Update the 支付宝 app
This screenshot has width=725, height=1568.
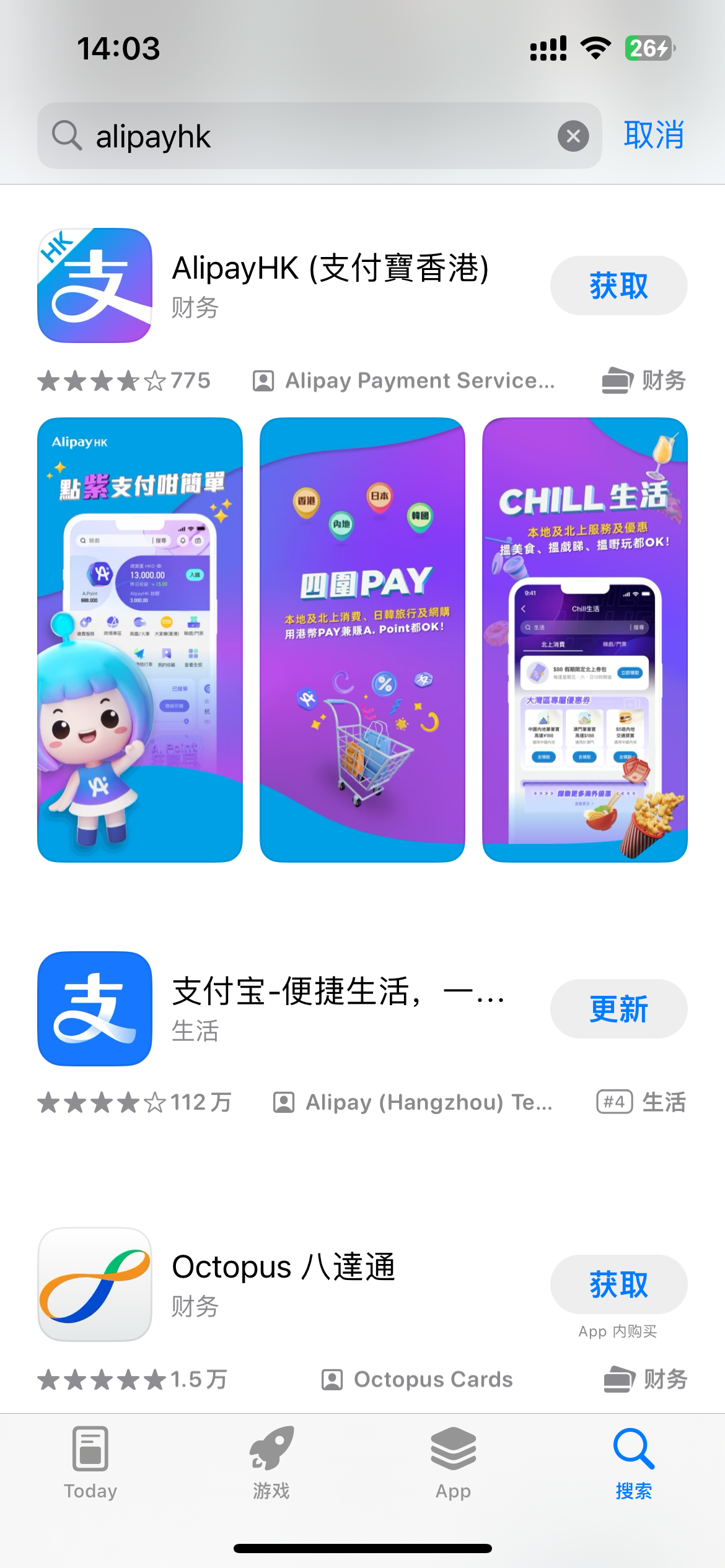click(x=618, y=1009)
